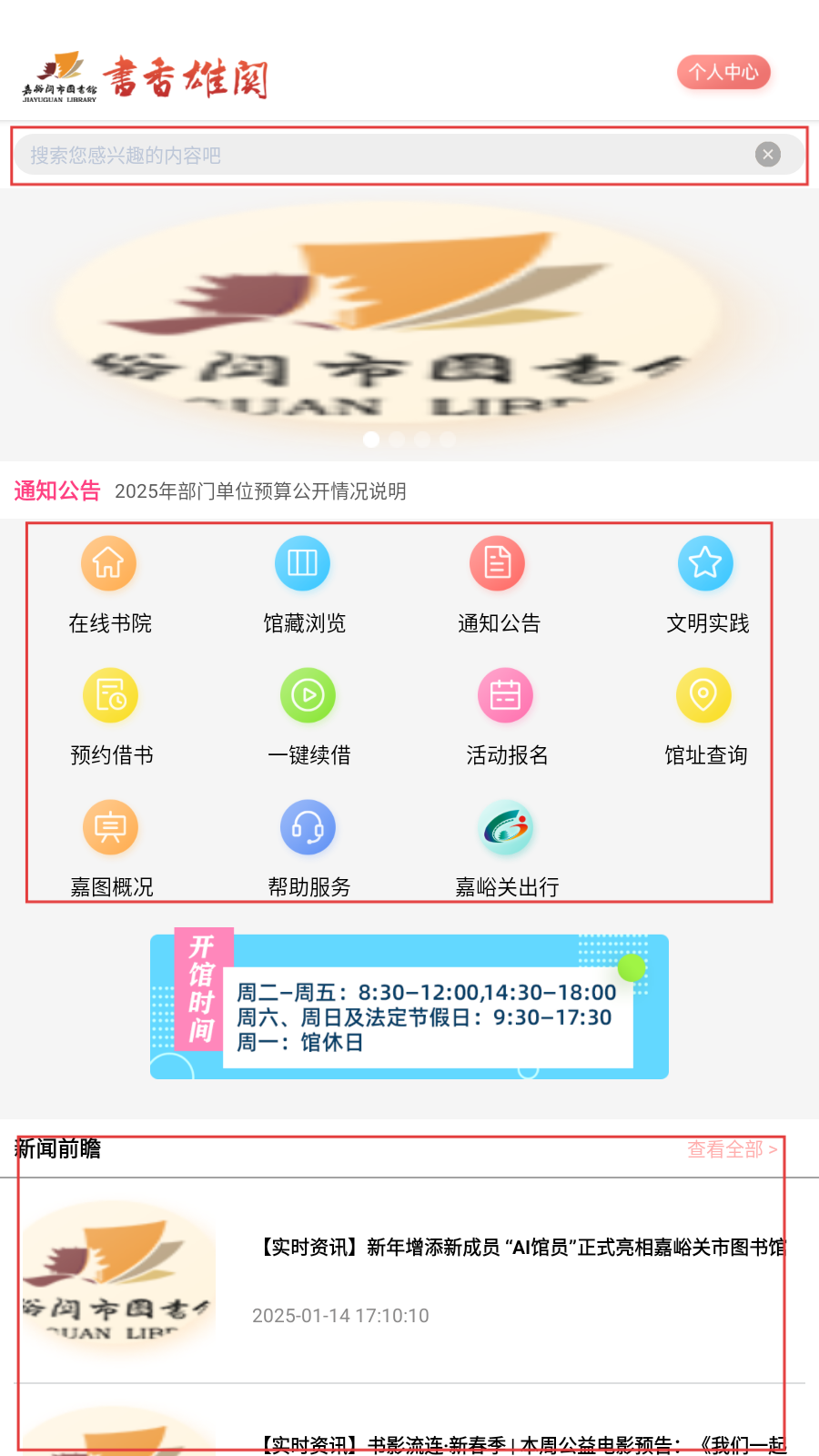This screenshot has height=1456, width=819.
Task: Open 帮助服务 help service
Action: (308, 846)
